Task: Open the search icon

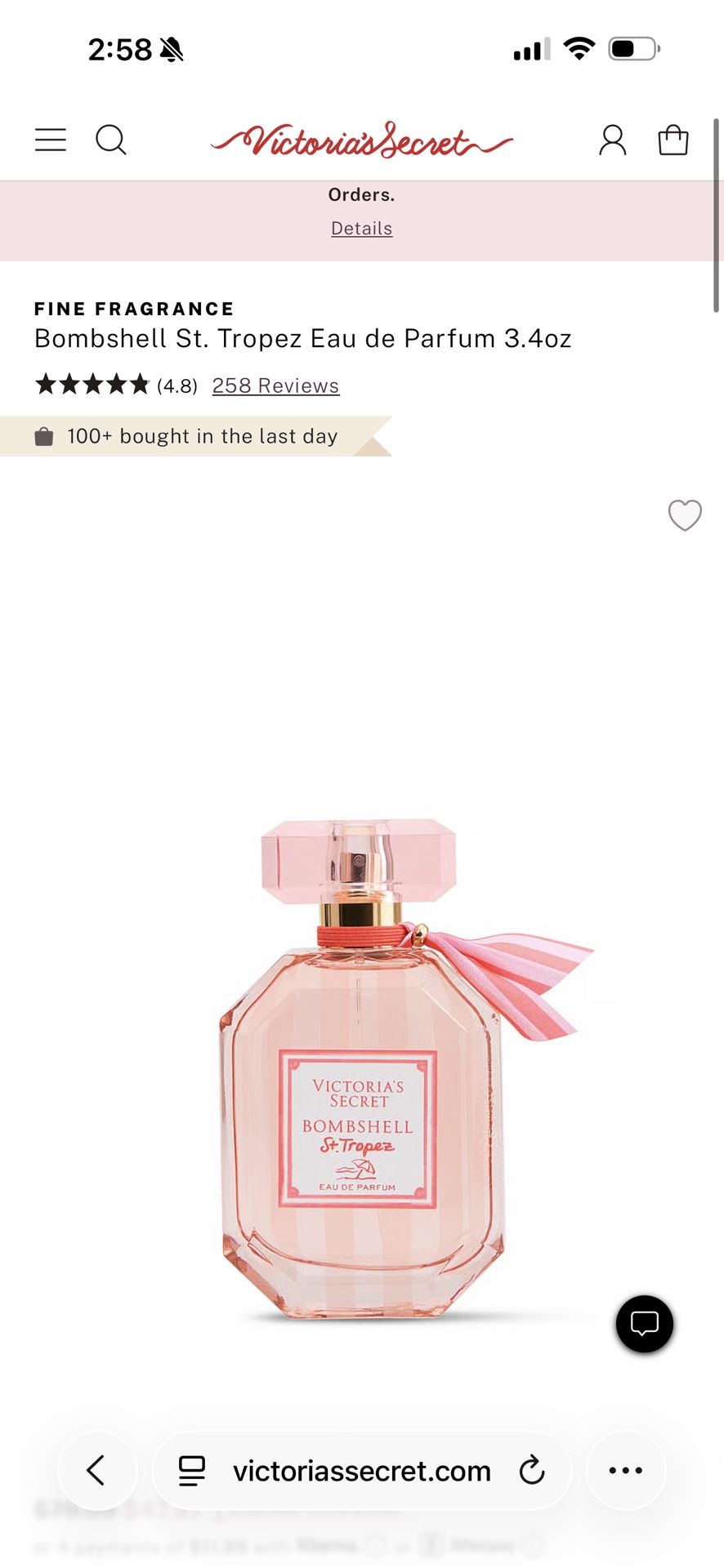Action: (x=112, y=140)
